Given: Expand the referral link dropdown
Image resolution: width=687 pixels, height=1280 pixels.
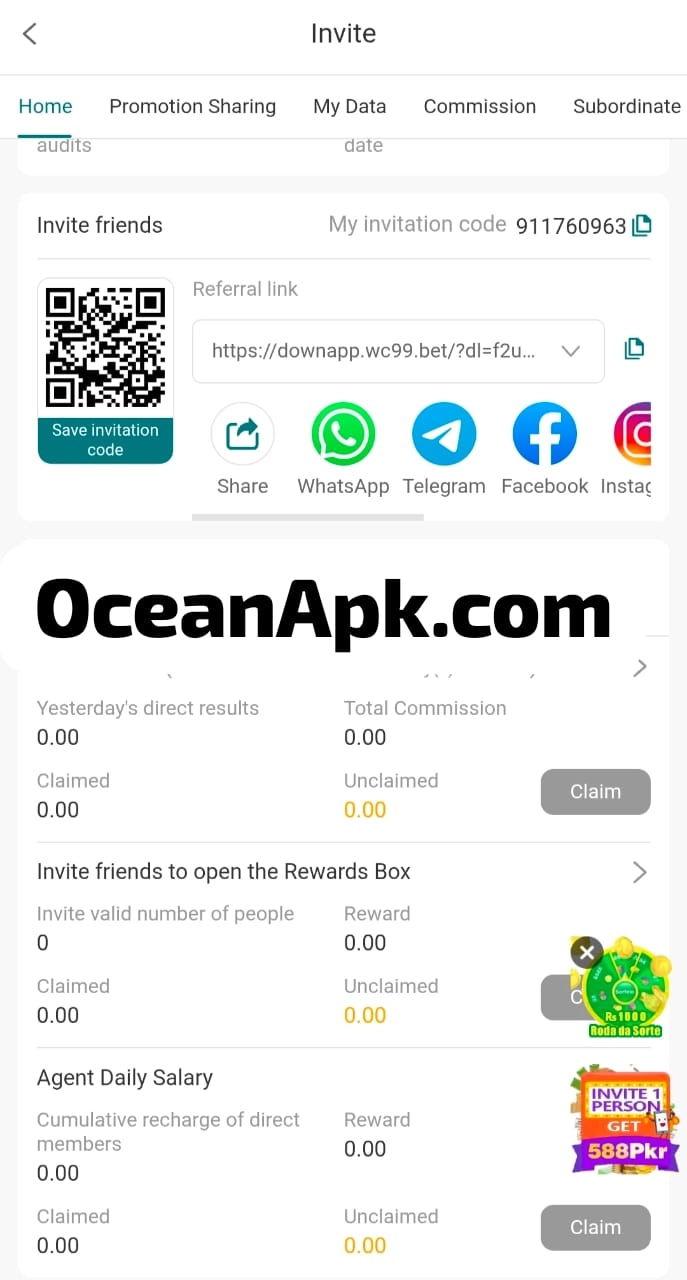Looking at the screenshot, I should pos(571,351).
